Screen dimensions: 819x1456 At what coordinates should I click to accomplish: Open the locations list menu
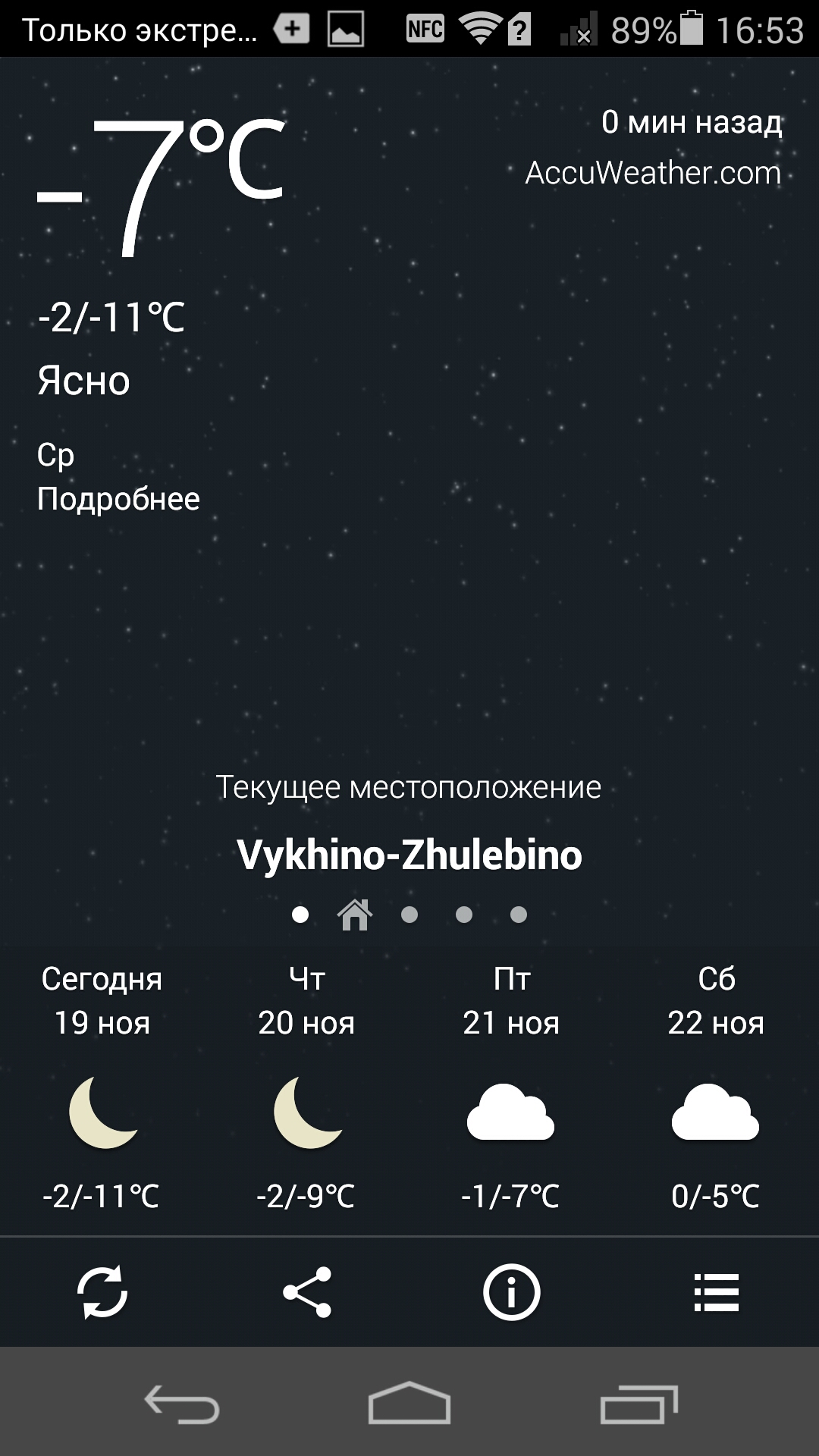pyautogui.click(x=717, y=1291)
